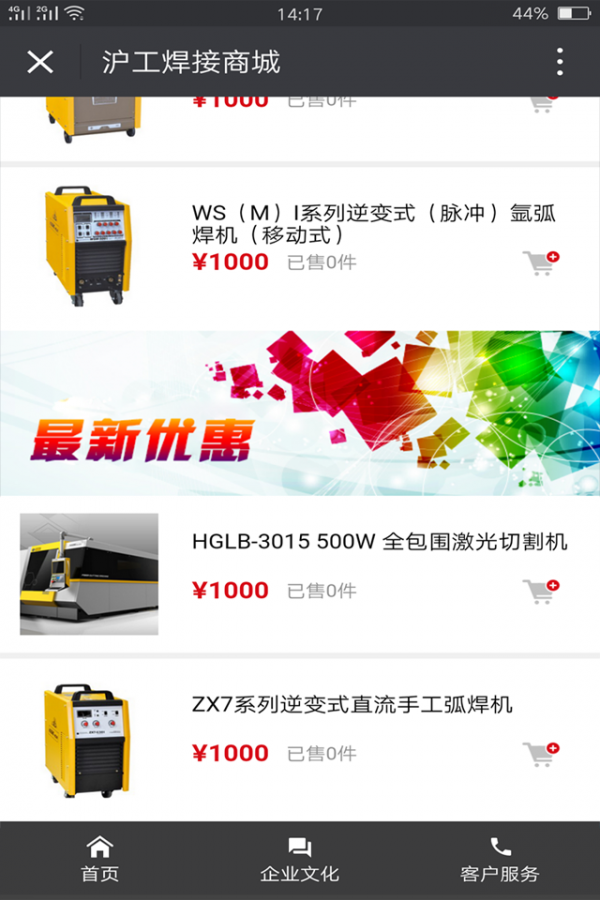Open HGLB-3015 500W 全包围激光切割机 product
Viewport: 600px width, 900px height.
click(x=379, y=542)
